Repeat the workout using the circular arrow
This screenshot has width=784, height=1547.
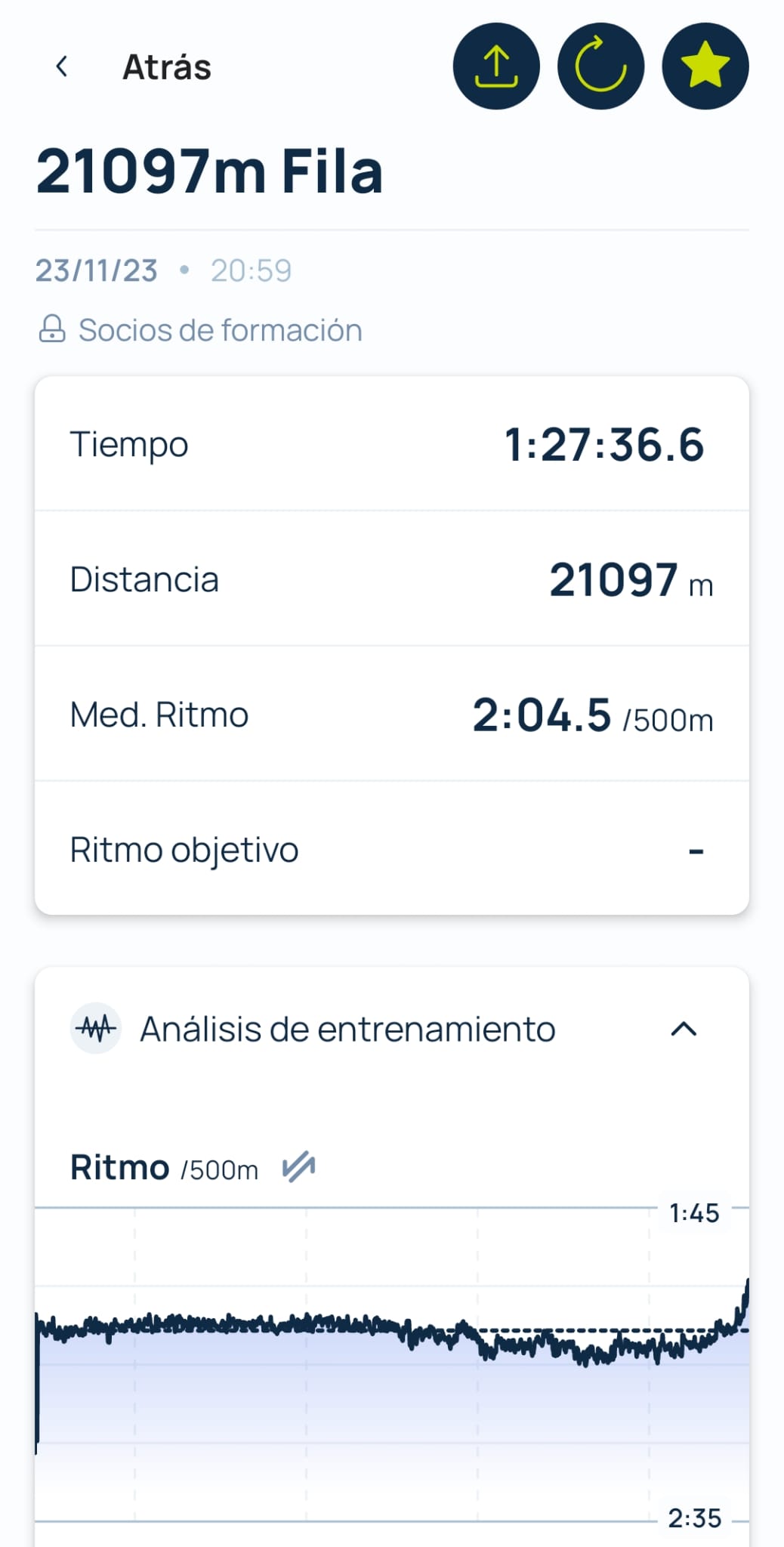600,66
